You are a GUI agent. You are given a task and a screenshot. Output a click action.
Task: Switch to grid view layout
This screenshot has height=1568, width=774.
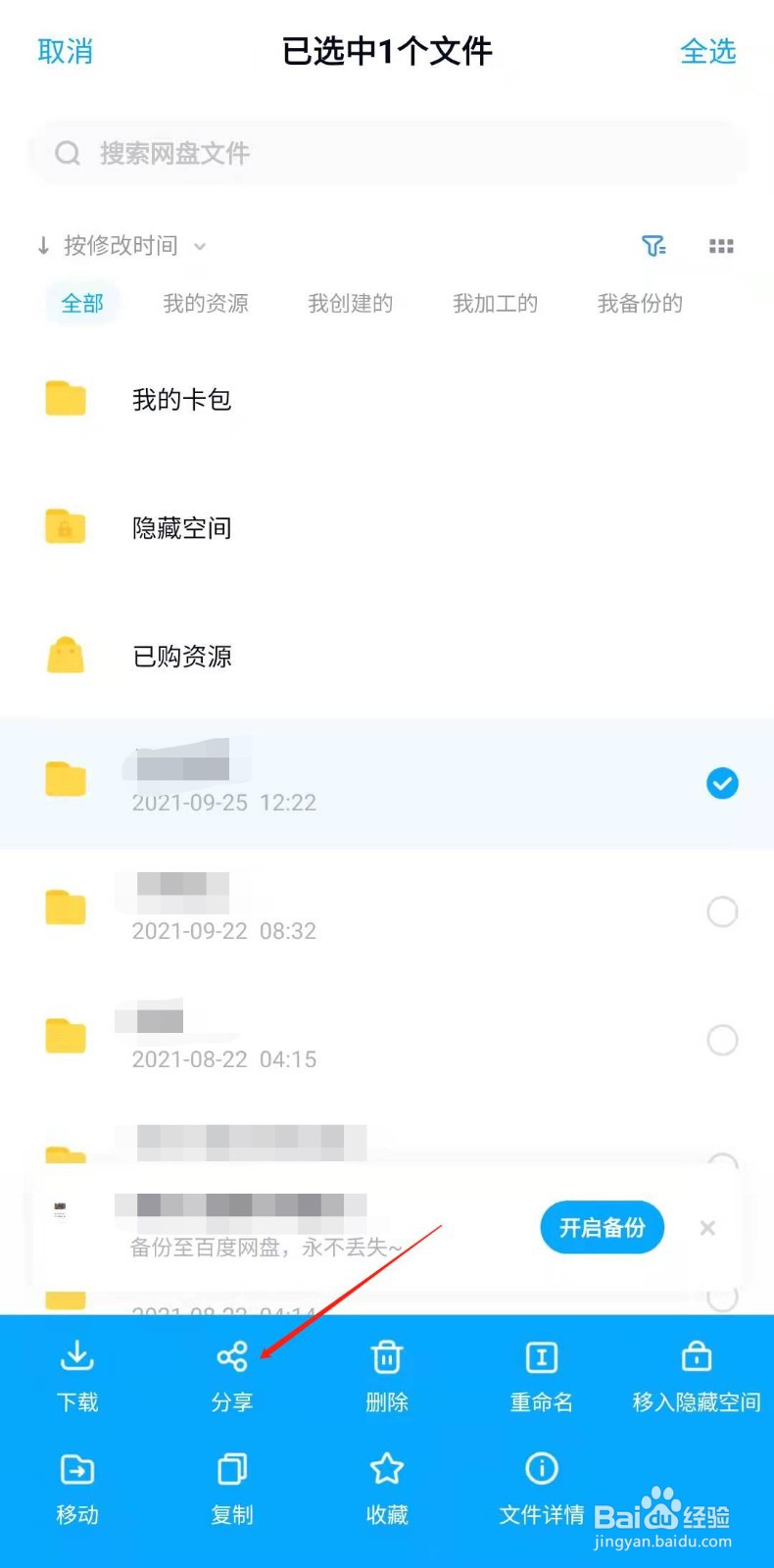coord(720,246)
